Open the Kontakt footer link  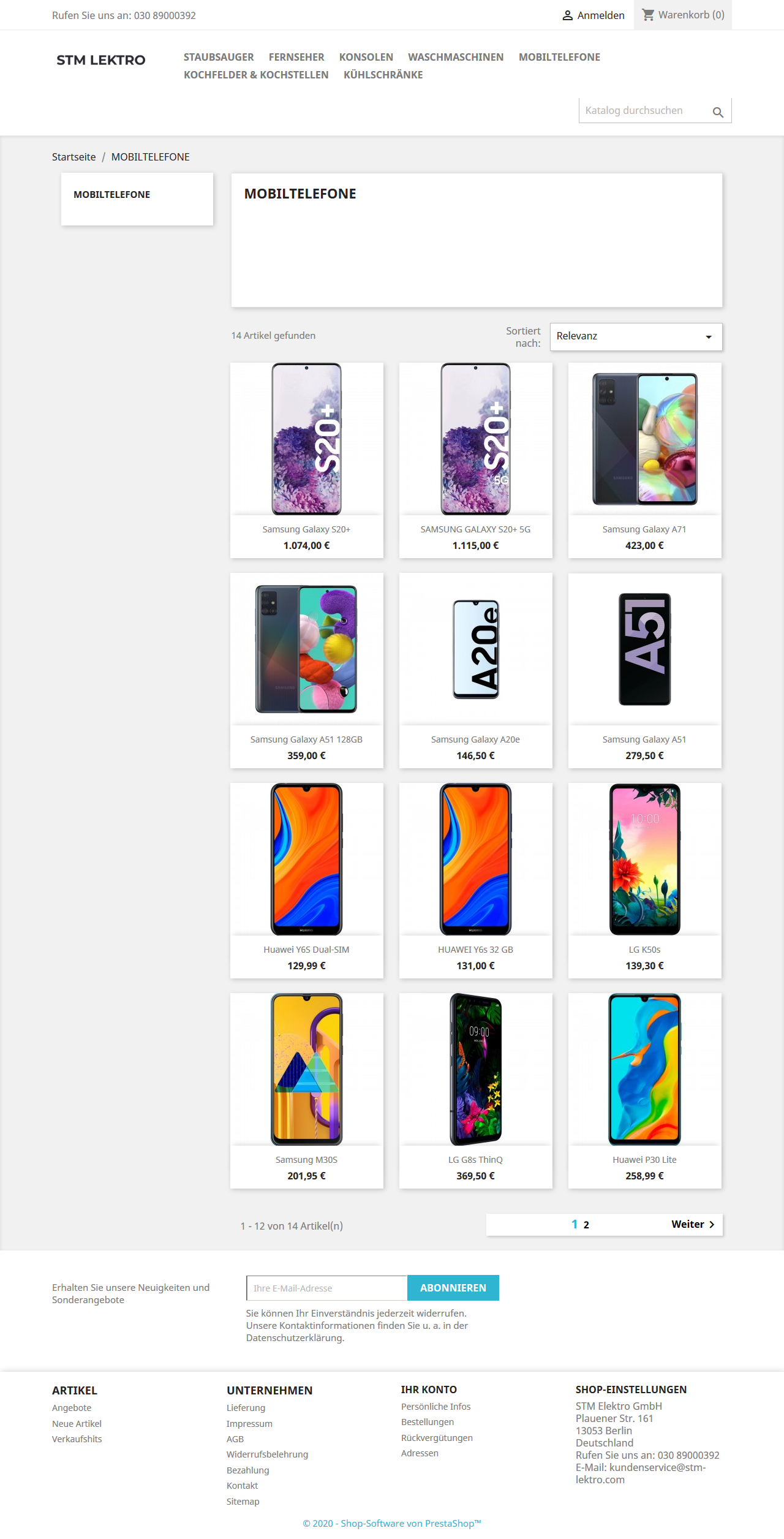tap(242, 1486)
